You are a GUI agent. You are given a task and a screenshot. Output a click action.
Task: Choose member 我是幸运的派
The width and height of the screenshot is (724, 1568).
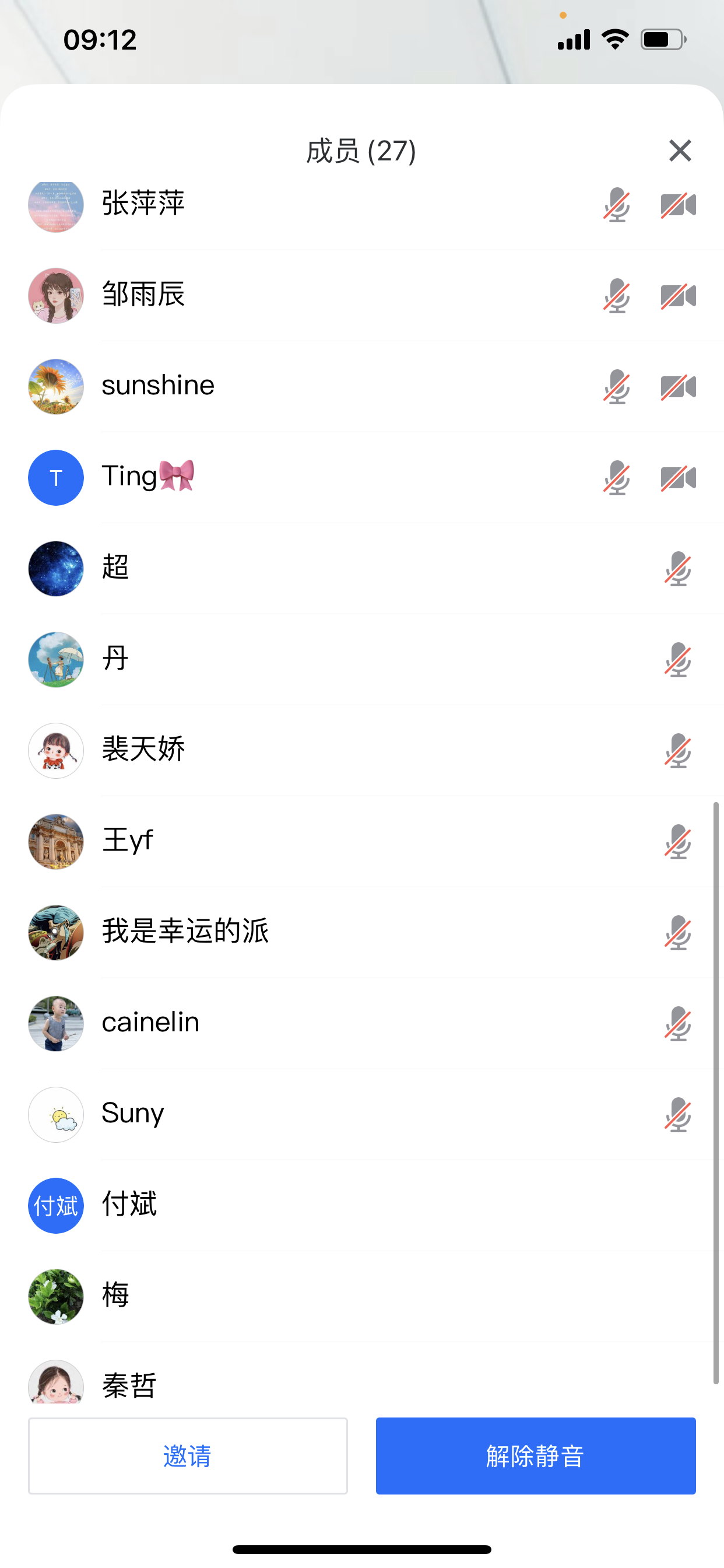(x=185, y=932)
